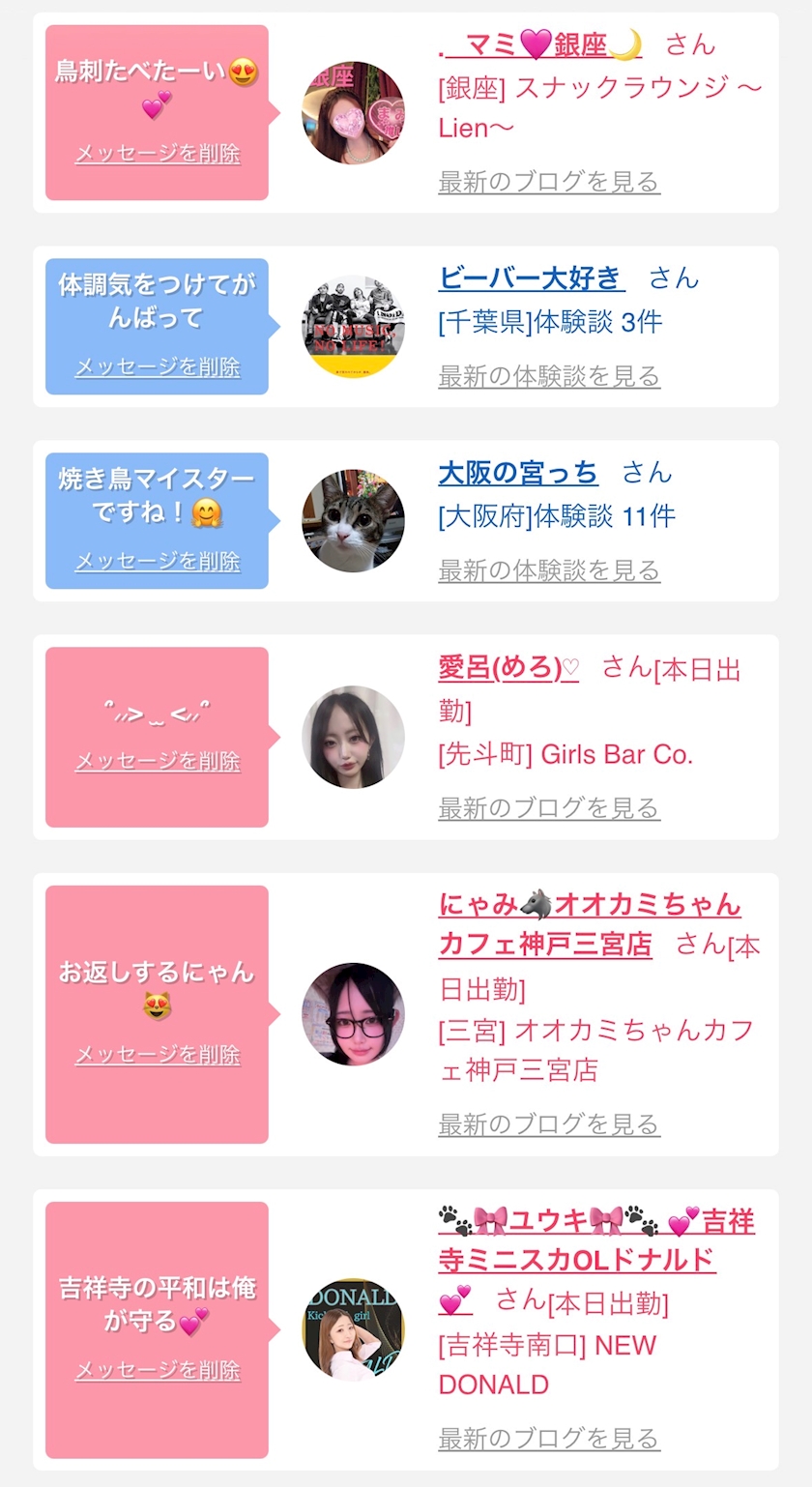812x1487 pixels.
Task: Tap 愛呂(めろ)'s profile photo
Action: pyautogui.click(x=353, y=738)
